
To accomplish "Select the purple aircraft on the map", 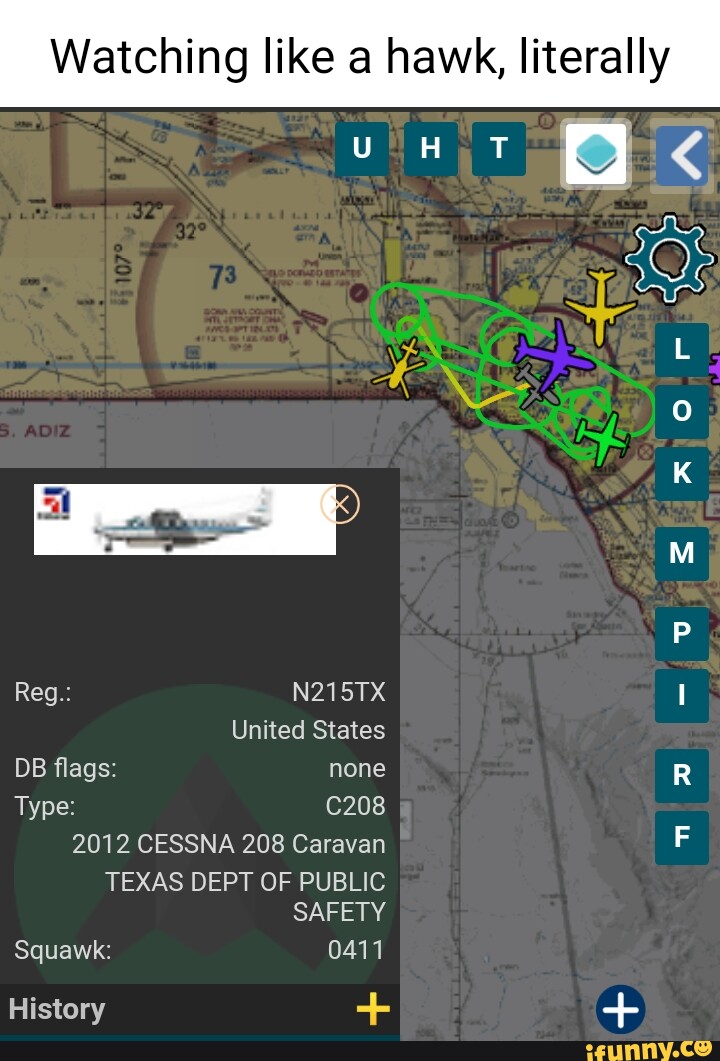I will [552, 356].
